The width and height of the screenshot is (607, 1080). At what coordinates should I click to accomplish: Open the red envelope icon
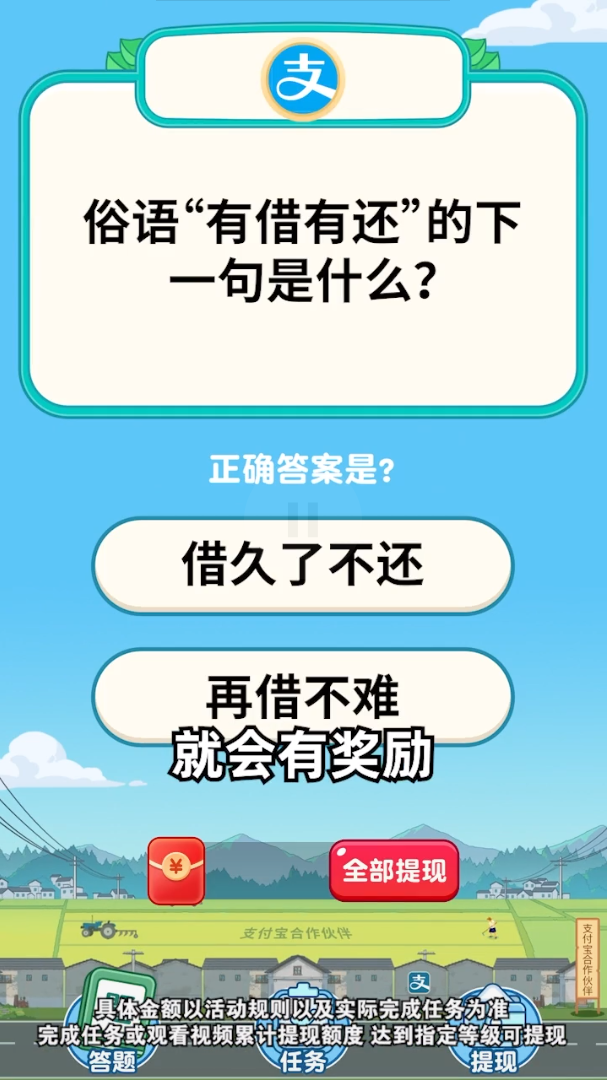(176, 870)
